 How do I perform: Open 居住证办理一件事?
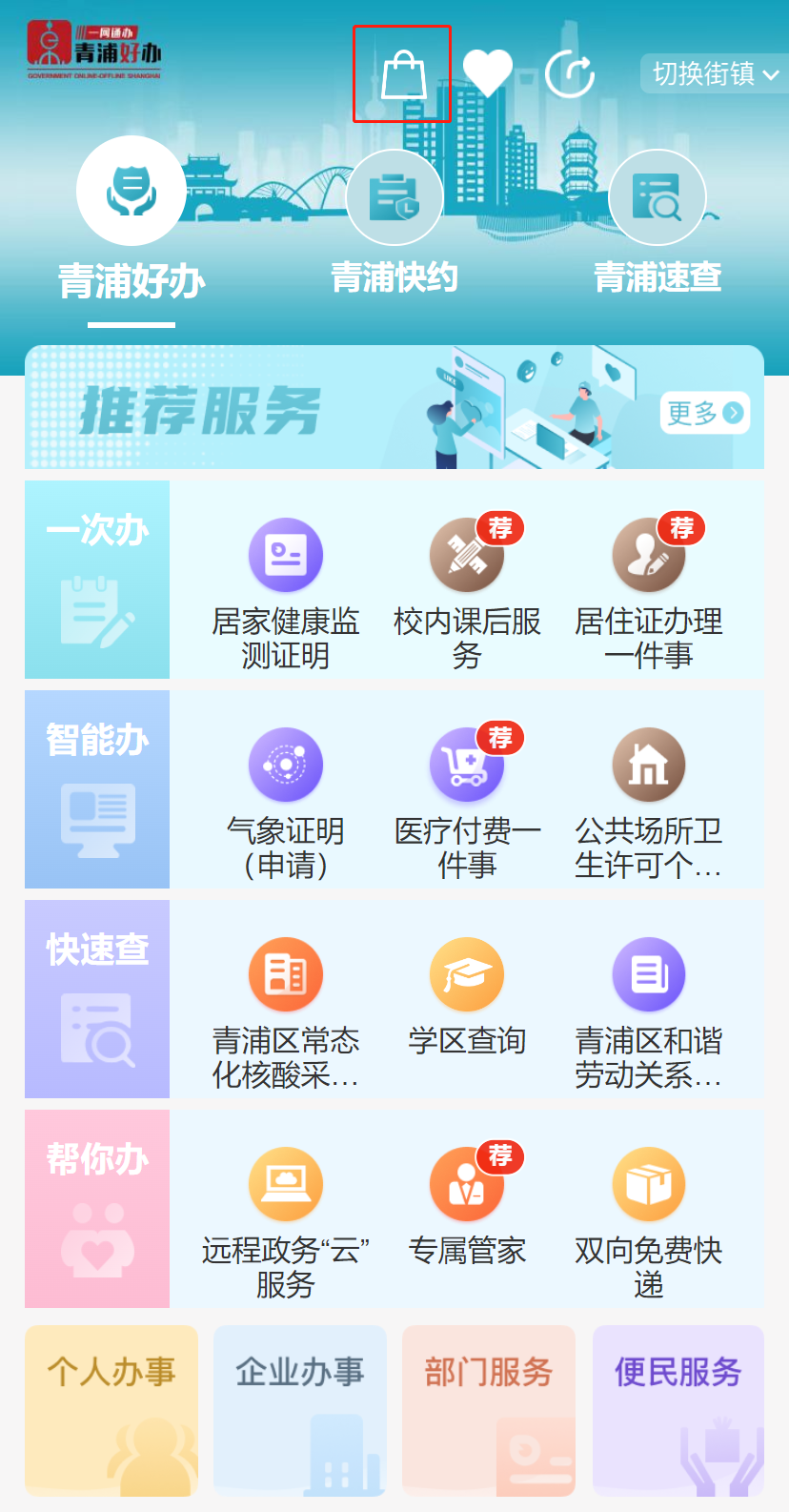[x=649, y=593]
